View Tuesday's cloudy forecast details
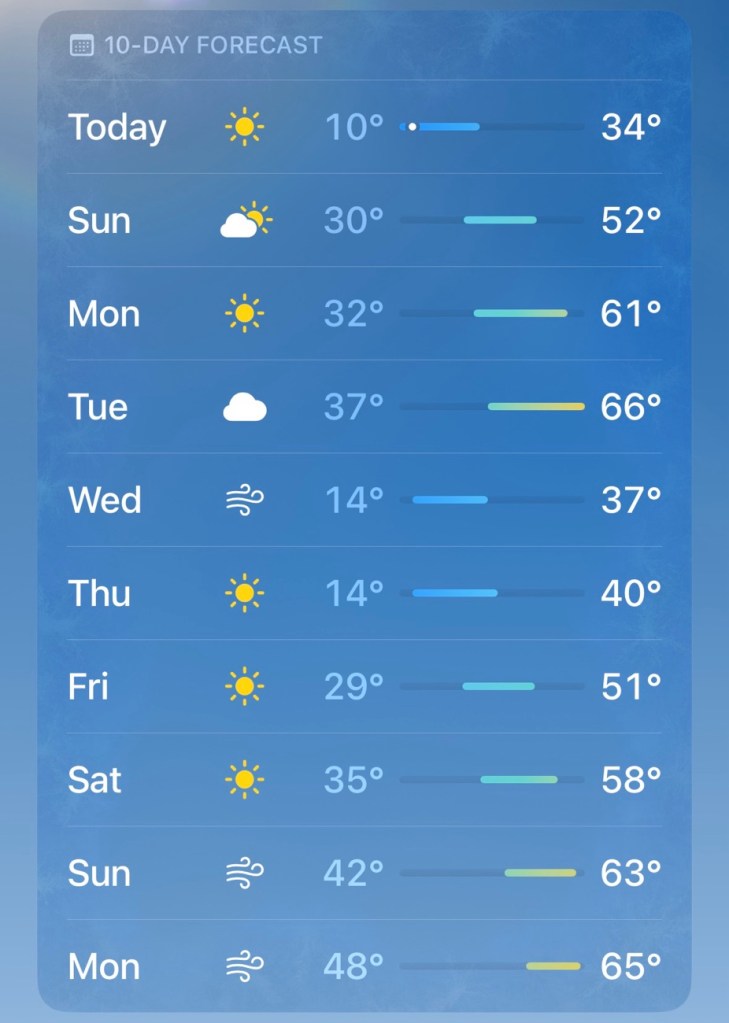The image size is (729, 1023). pos(364,407)
